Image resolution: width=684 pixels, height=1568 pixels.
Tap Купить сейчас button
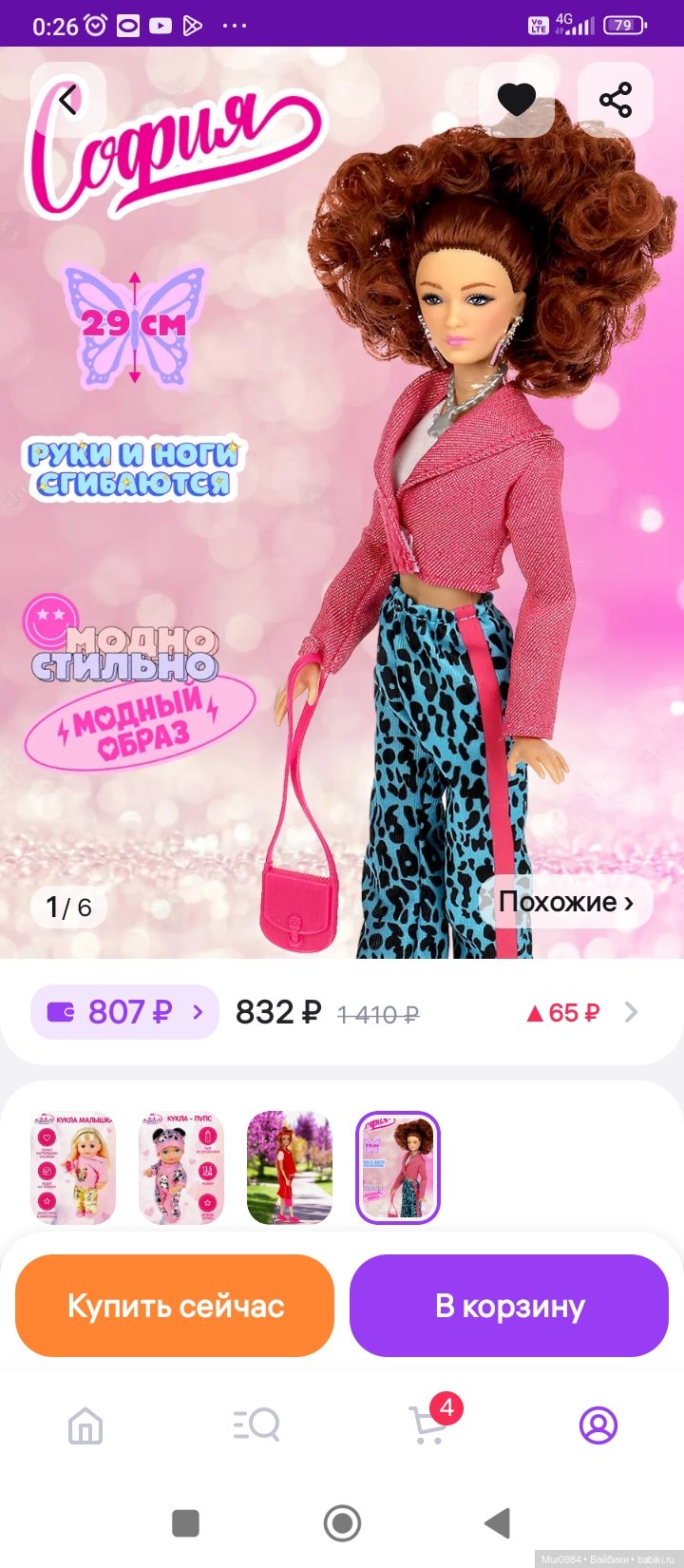click(x=176, y=1306)
